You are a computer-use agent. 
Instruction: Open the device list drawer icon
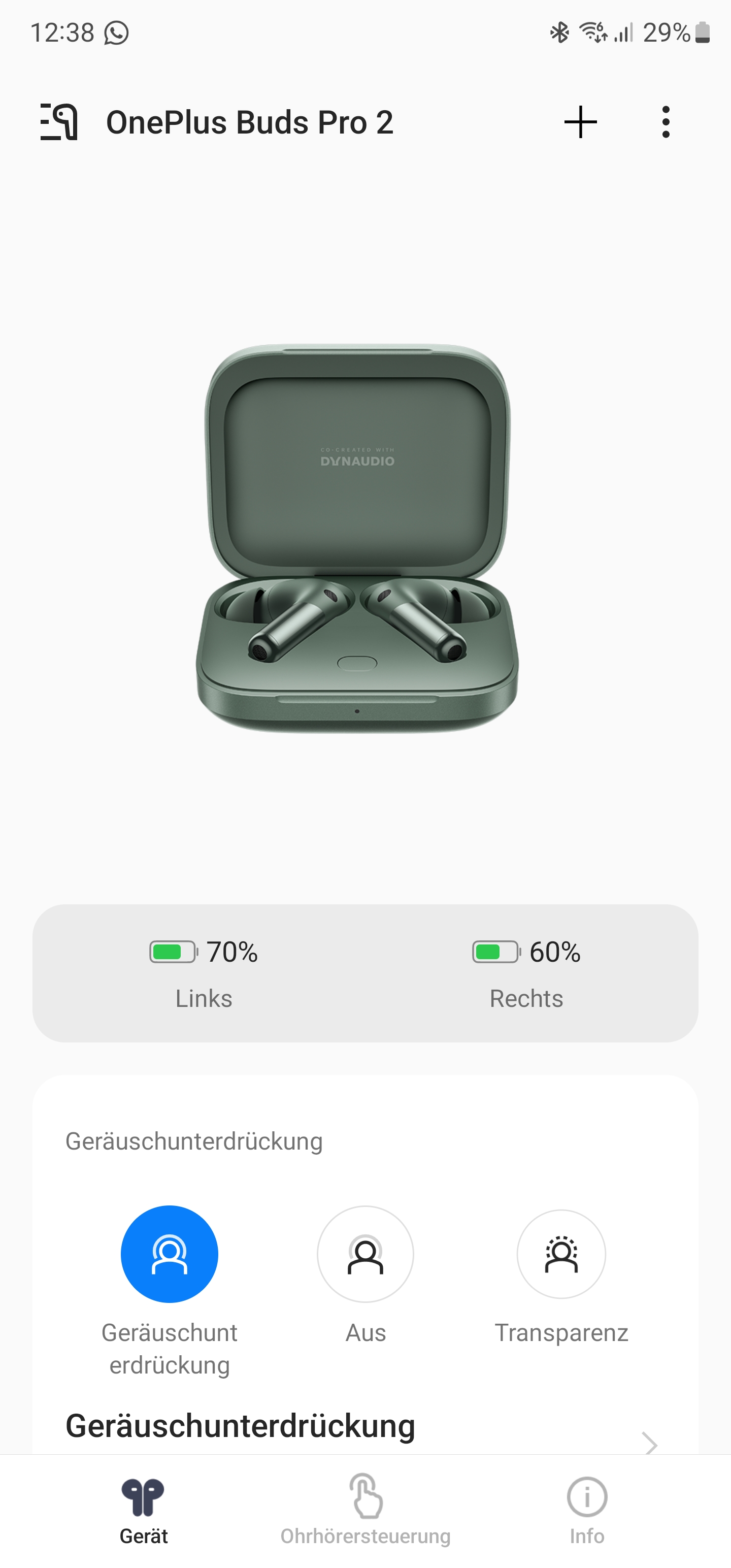pos(59,122)
